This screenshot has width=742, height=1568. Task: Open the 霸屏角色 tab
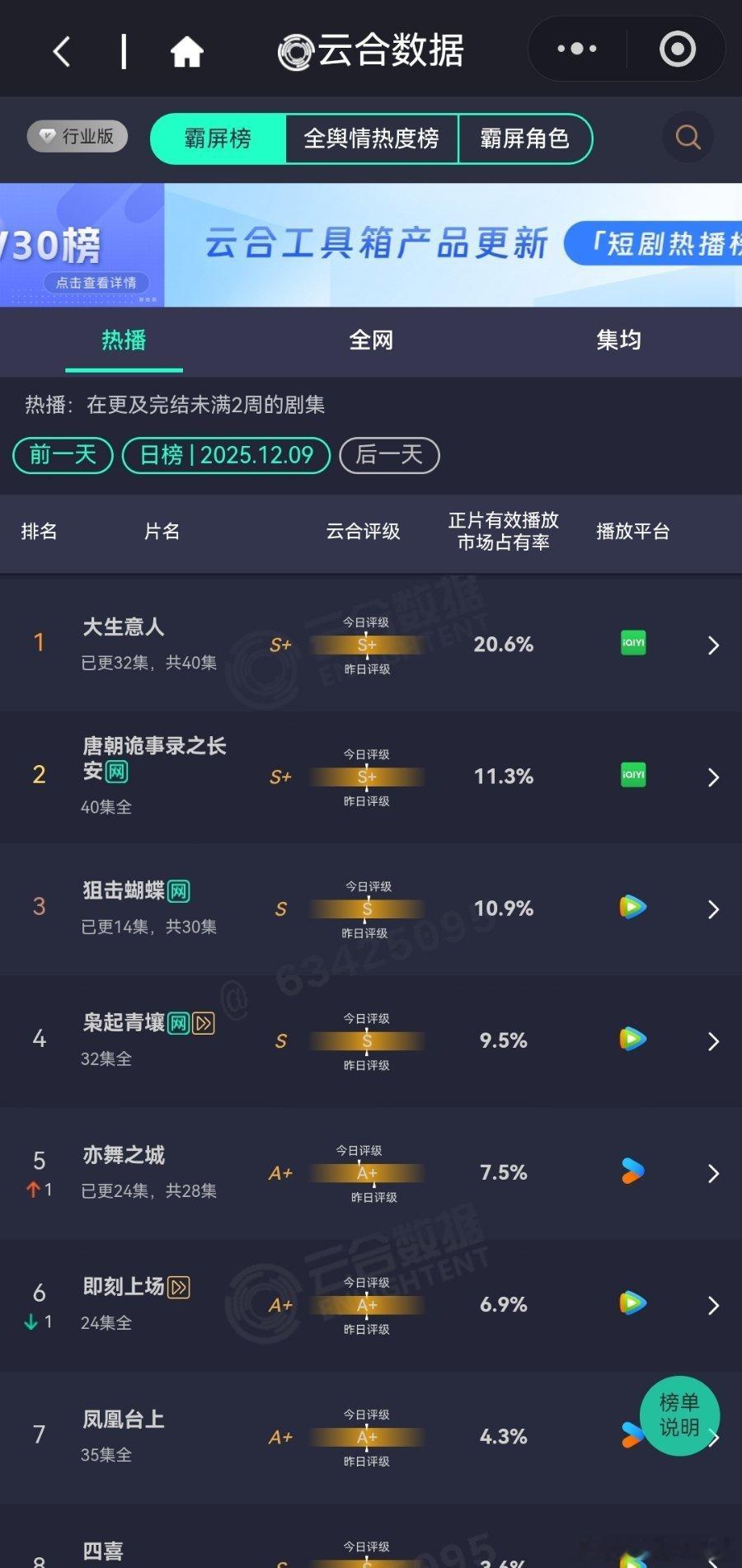pos(526,138)
